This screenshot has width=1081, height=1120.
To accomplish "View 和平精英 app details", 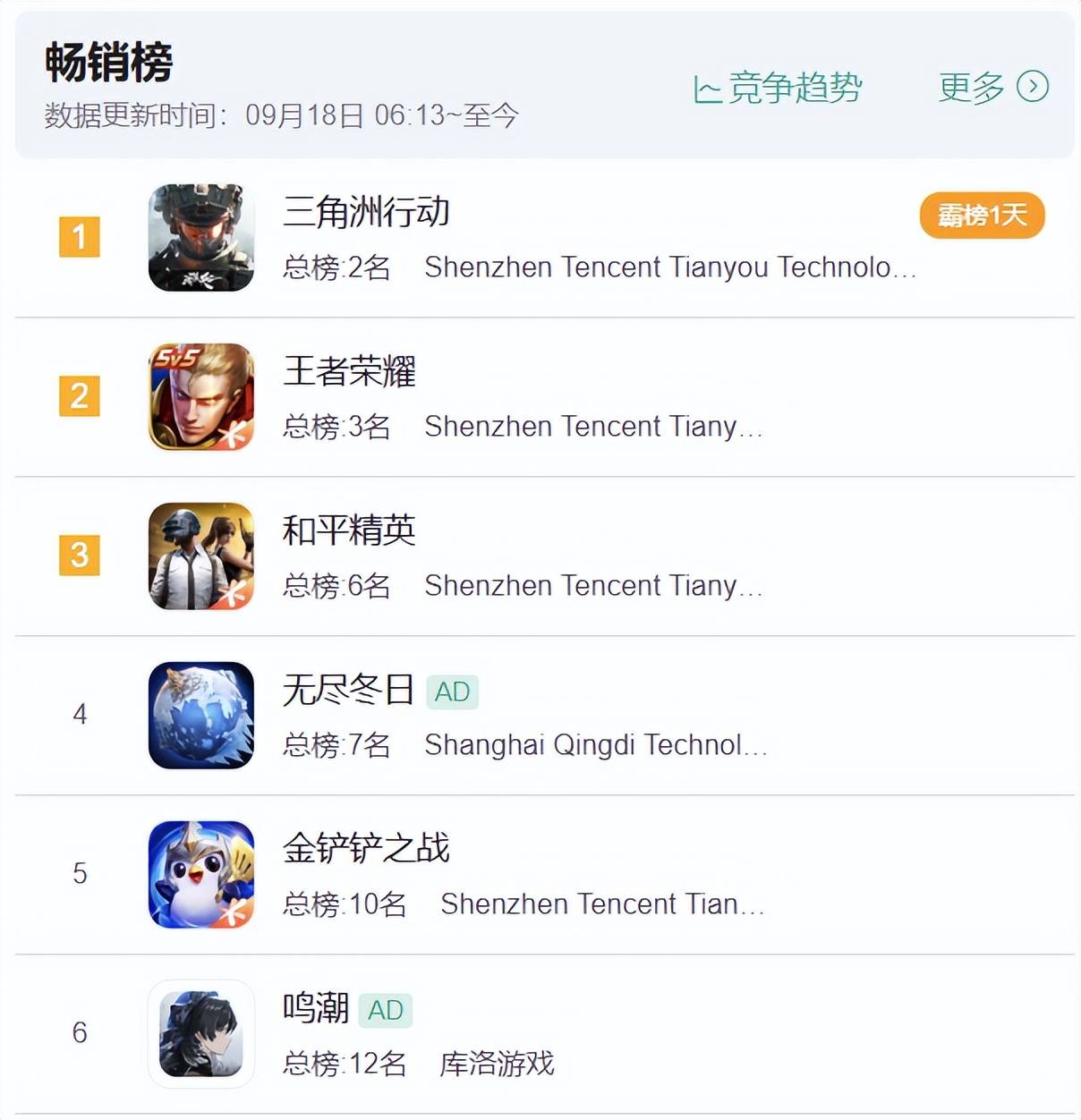I will [x=349, y=530].
